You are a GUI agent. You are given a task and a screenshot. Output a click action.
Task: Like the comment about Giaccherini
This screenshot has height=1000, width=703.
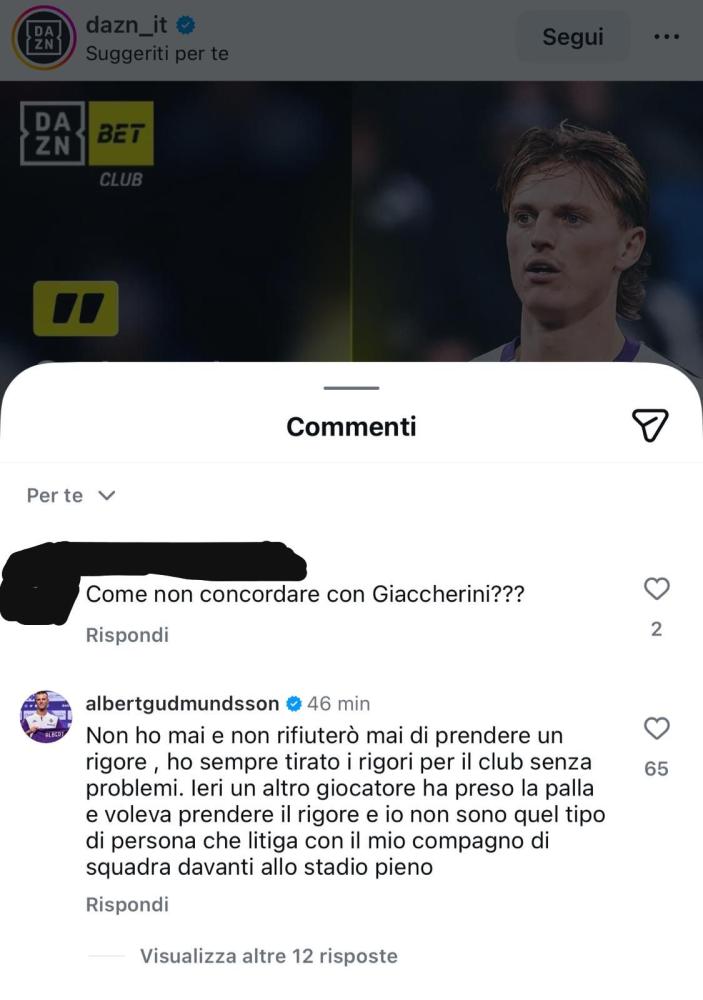[656, 590]
